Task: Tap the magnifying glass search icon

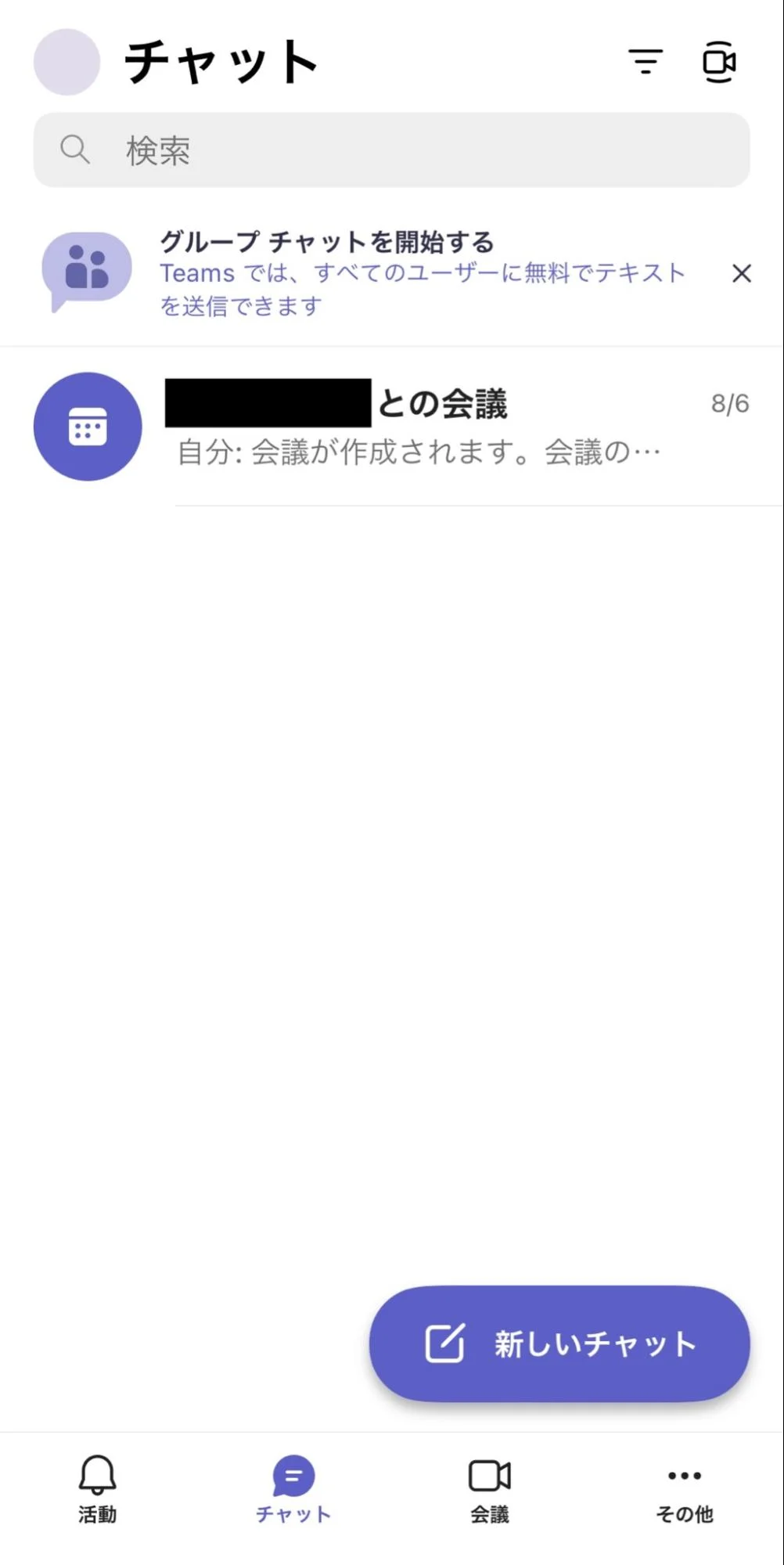Action: click(74, 149)
